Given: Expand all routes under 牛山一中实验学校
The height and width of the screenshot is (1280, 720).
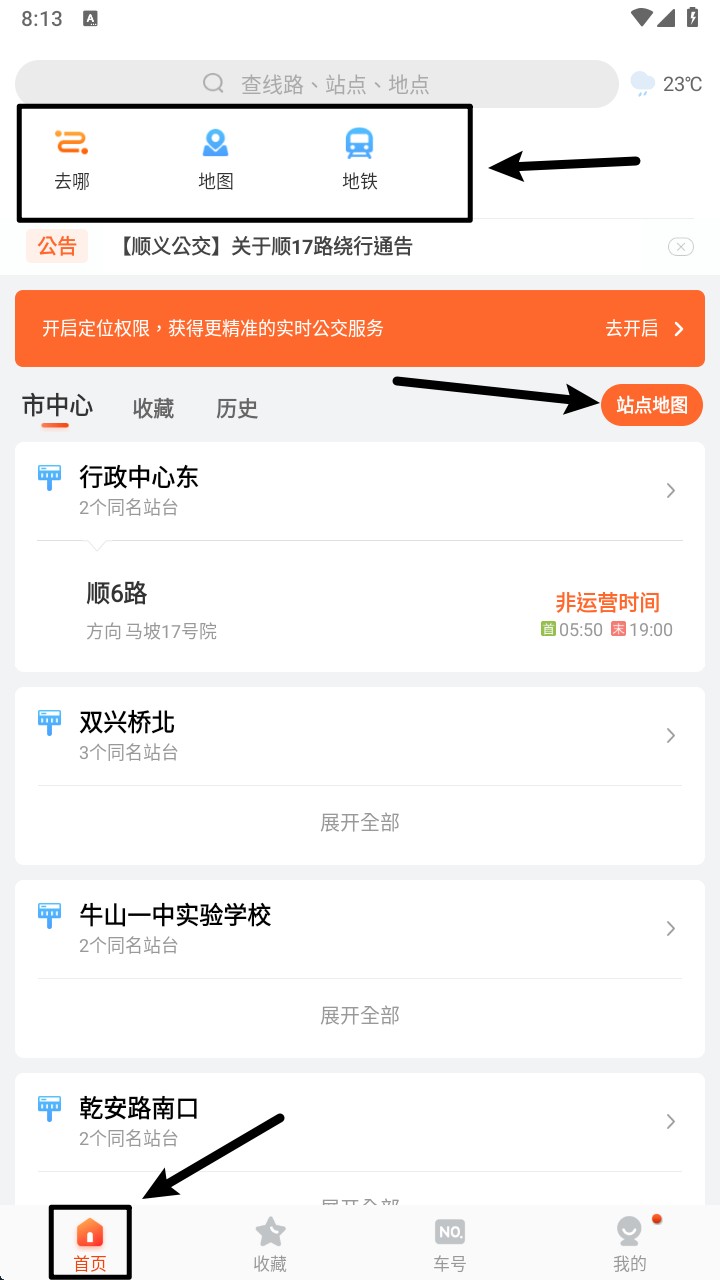Looking at the screenshot, I should 360,1015.
